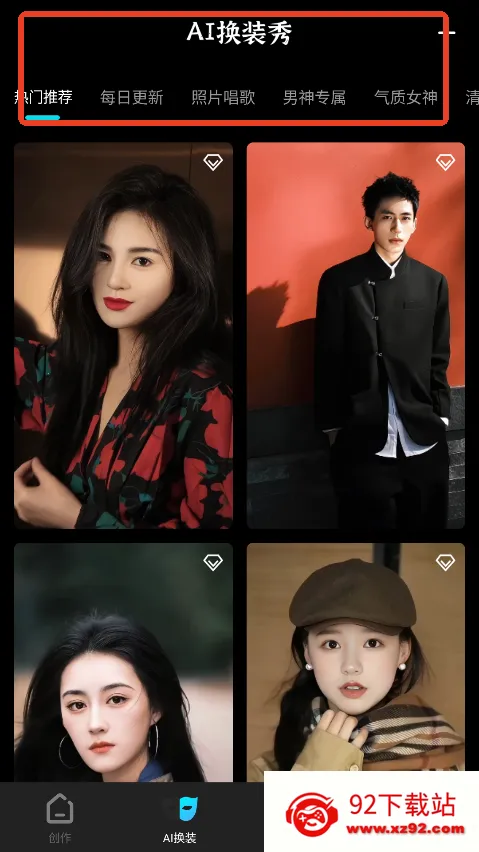Go to the 创作 tab

[x=60, y=818]
